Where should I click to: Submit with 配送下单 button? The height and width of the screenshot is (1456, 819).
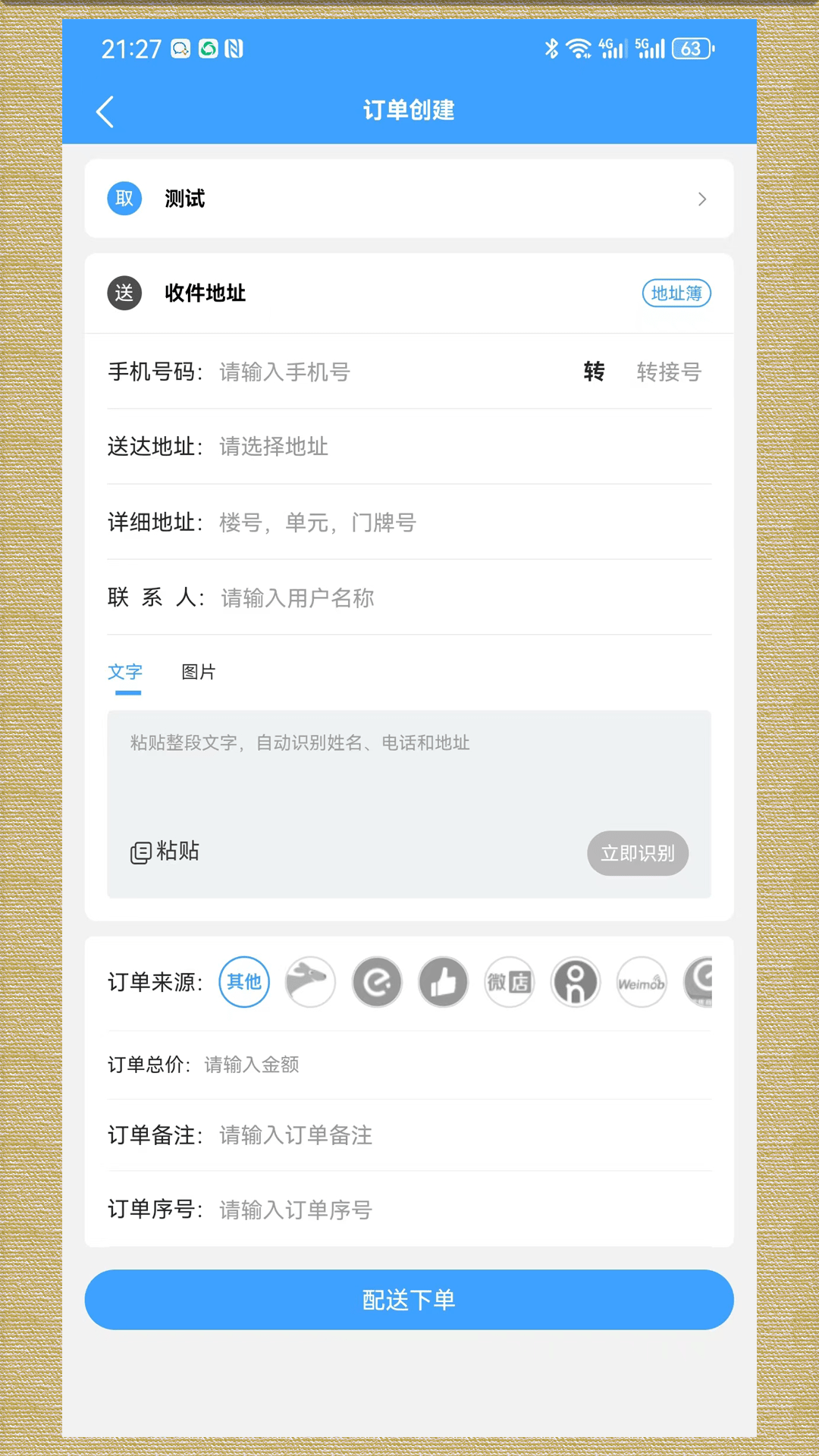(x=409, y=1300)
